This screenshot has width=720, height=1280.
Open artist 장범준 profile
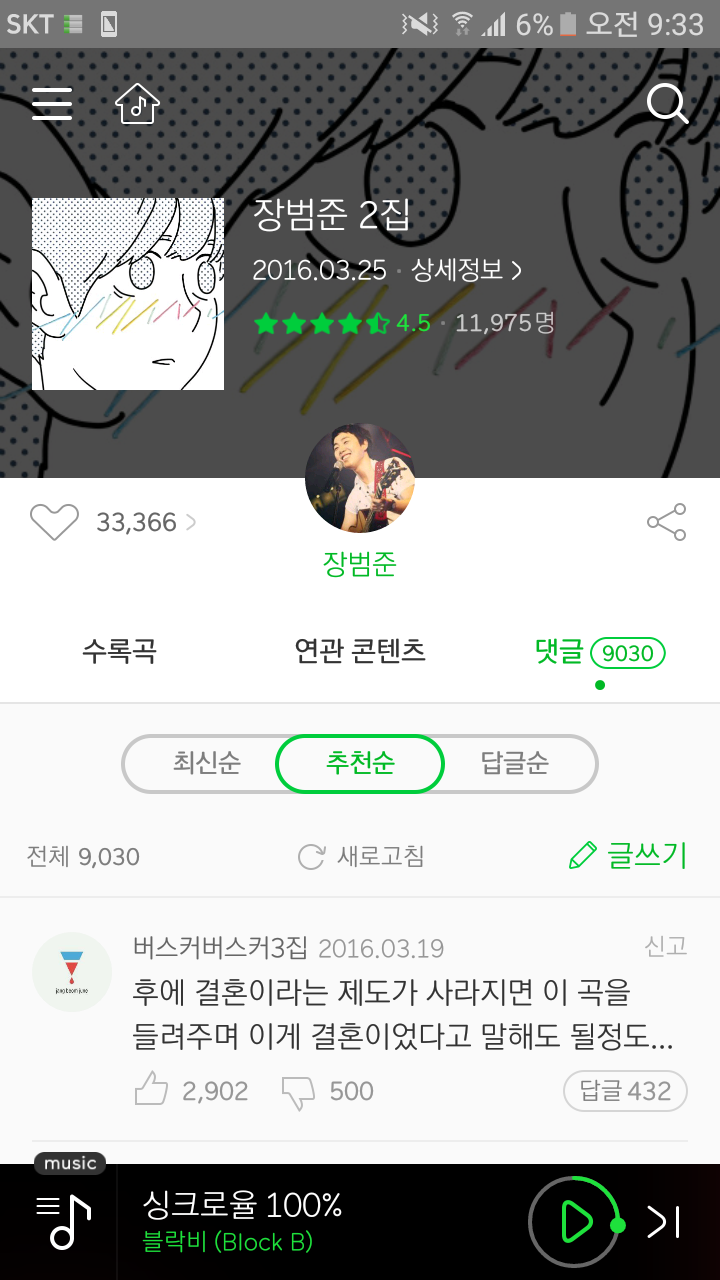point(360,501)
